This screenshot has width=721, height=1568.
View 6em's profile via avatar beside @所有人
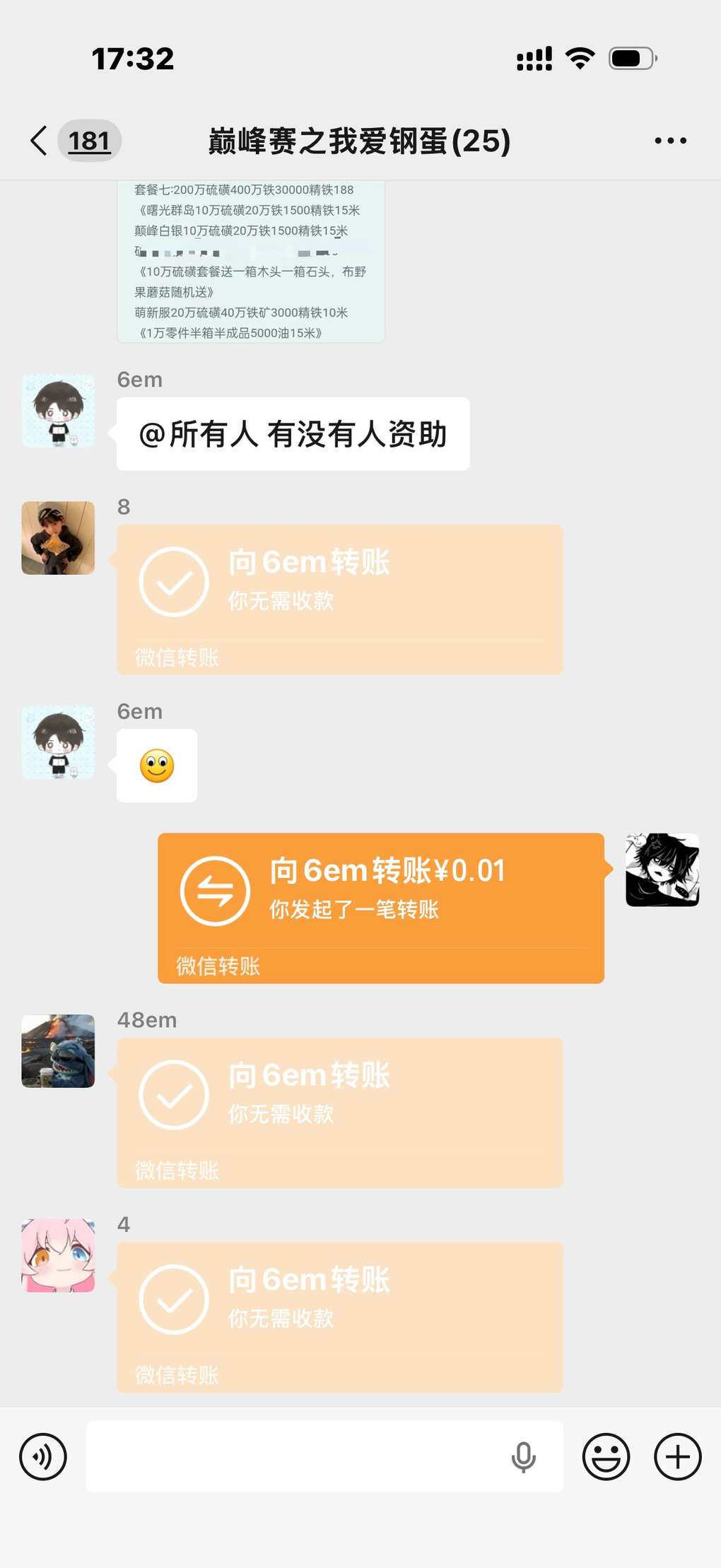point(58,411)
